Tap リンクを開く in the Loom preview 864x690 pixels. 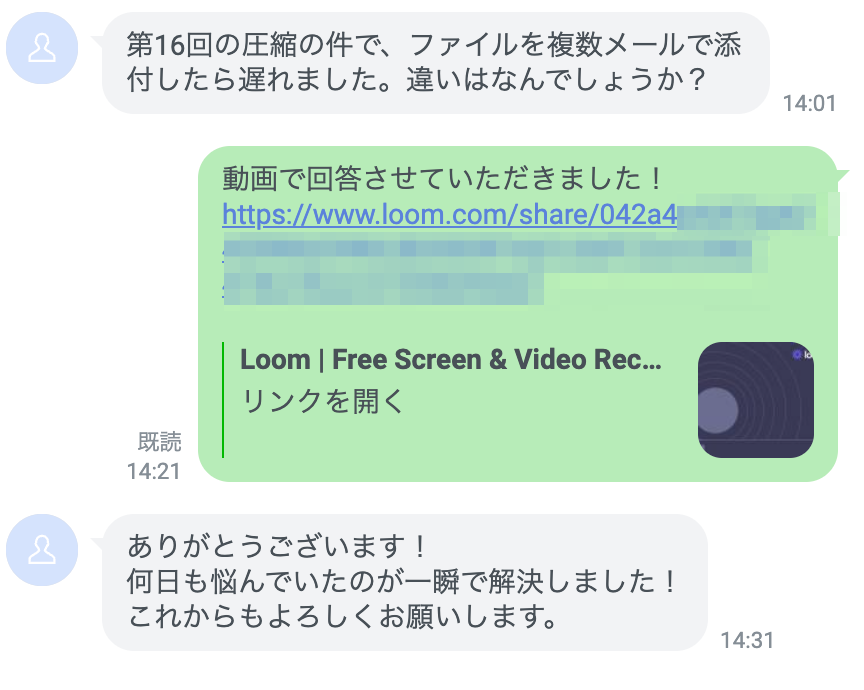click(x=323, y=401)
